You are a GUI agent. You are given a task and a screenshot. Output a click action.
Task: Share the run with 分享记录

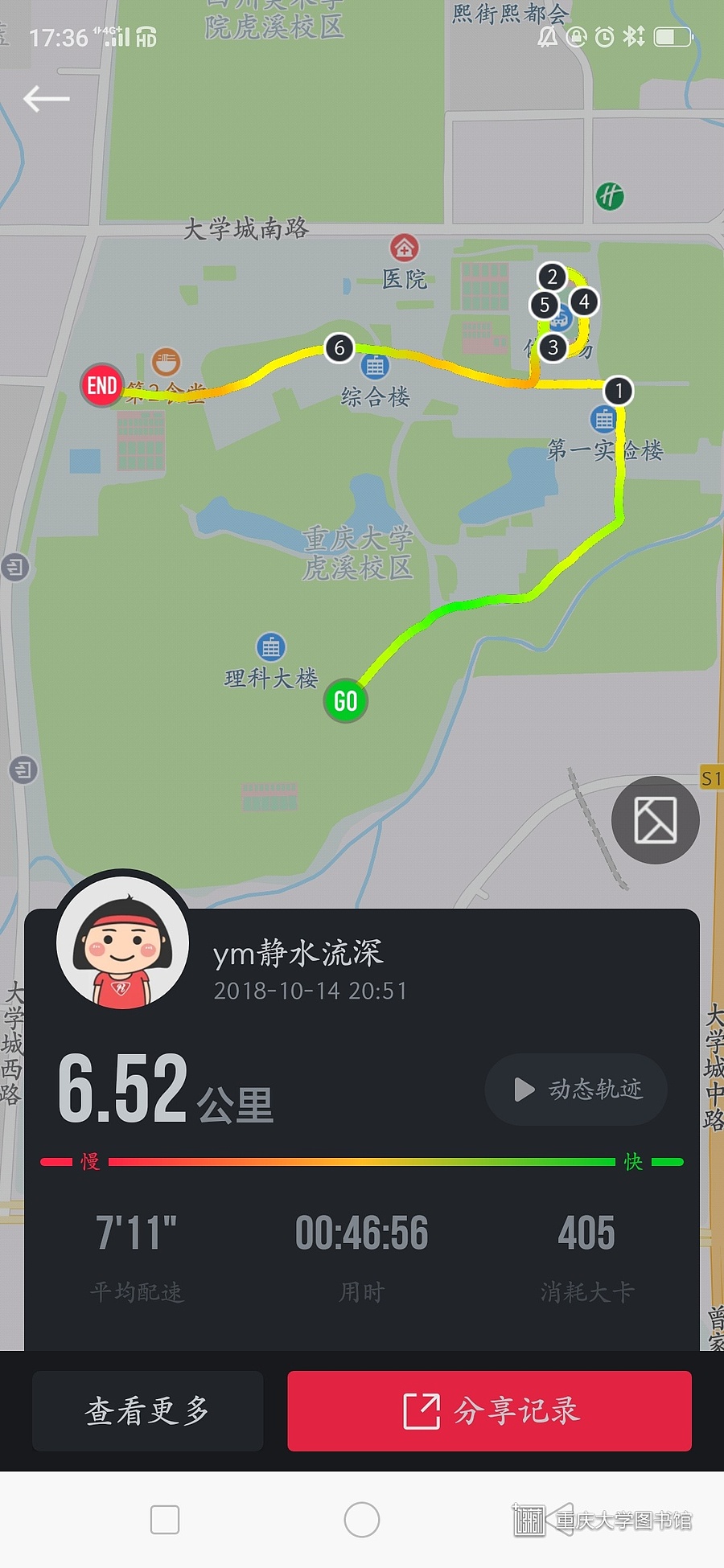(489, 1411)
